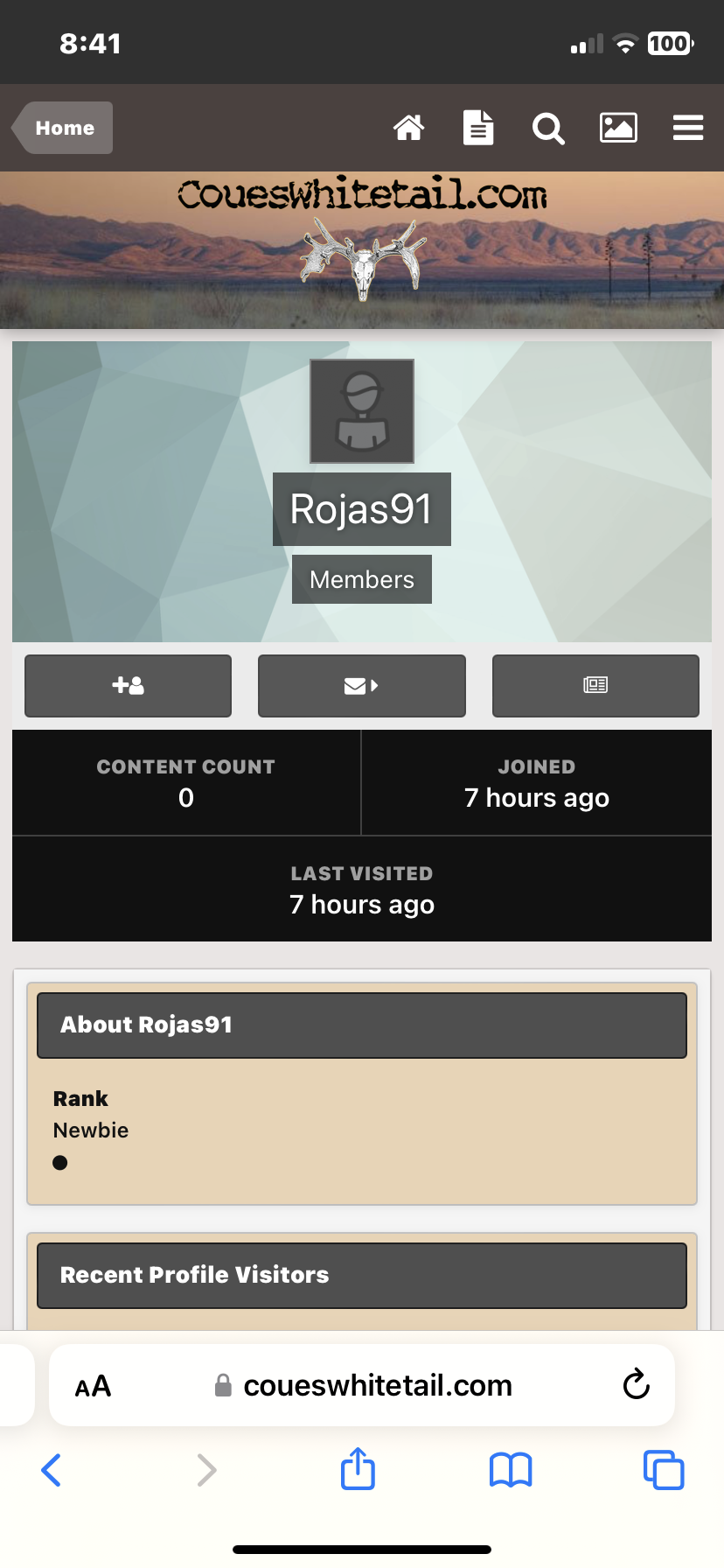Open the search magnifier icon
The height and width of the screenshot is (1568, 724).
(548, 129)
